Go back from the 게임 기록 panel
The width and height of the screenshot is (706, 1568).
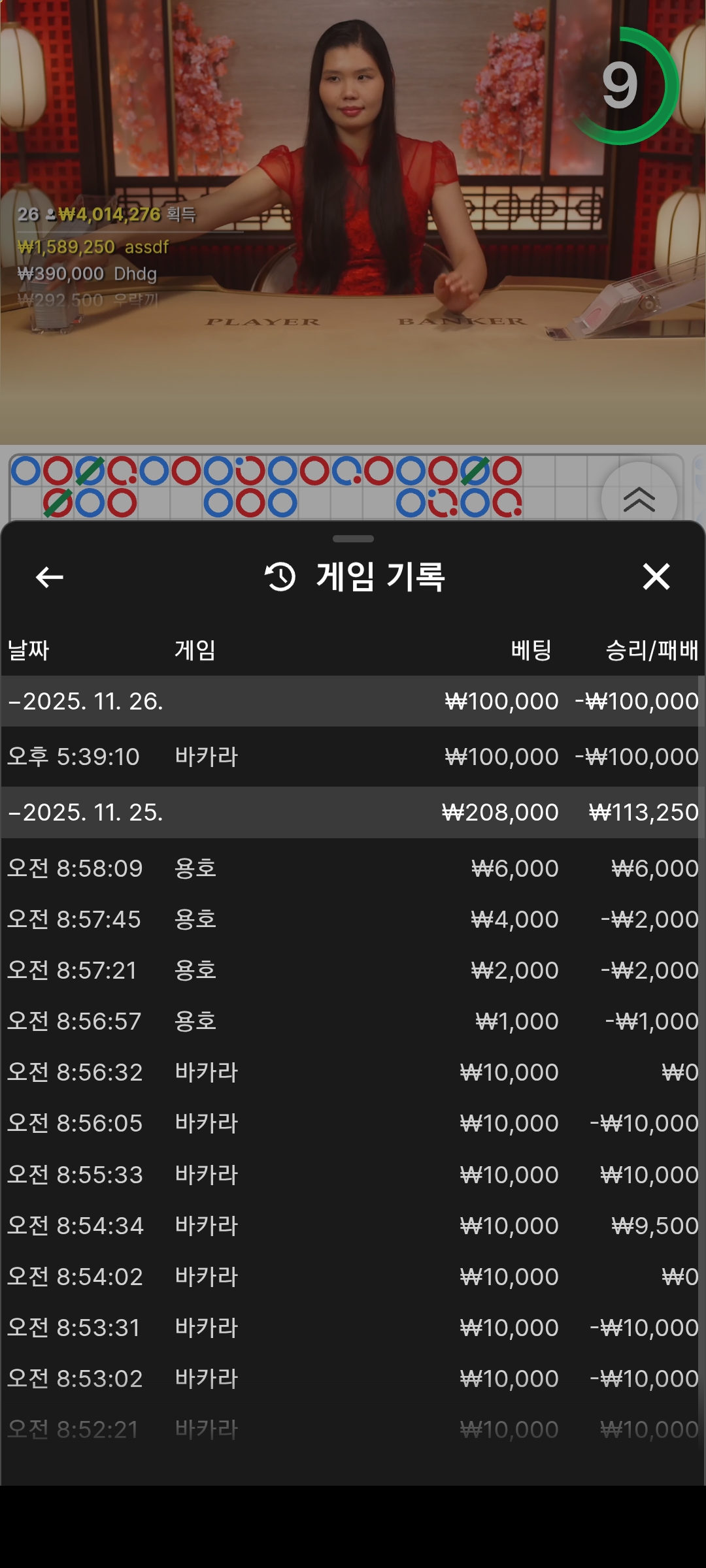[x=50, y=577]
